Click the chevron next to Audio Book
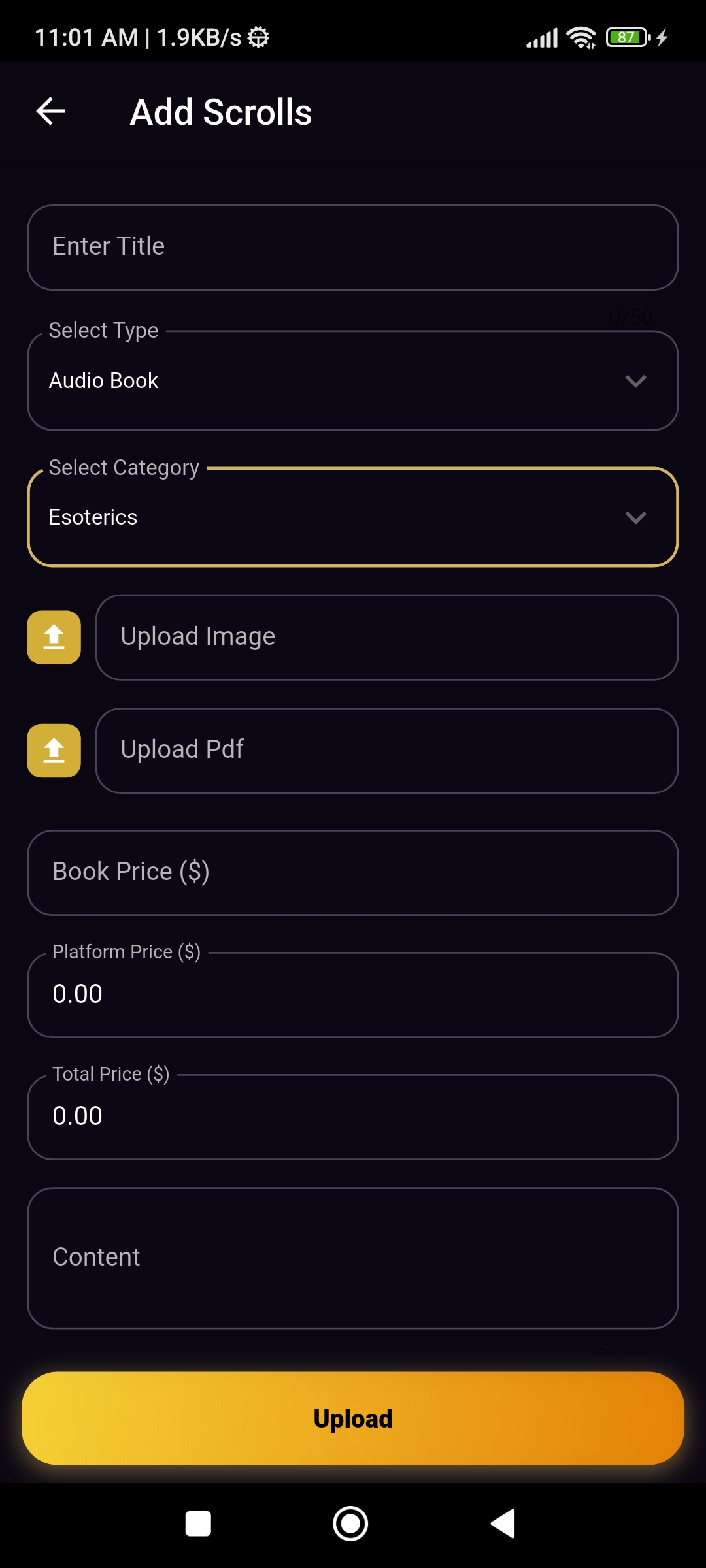The height and width of the screenshot is (1568, 706). [x=636, y=381]
